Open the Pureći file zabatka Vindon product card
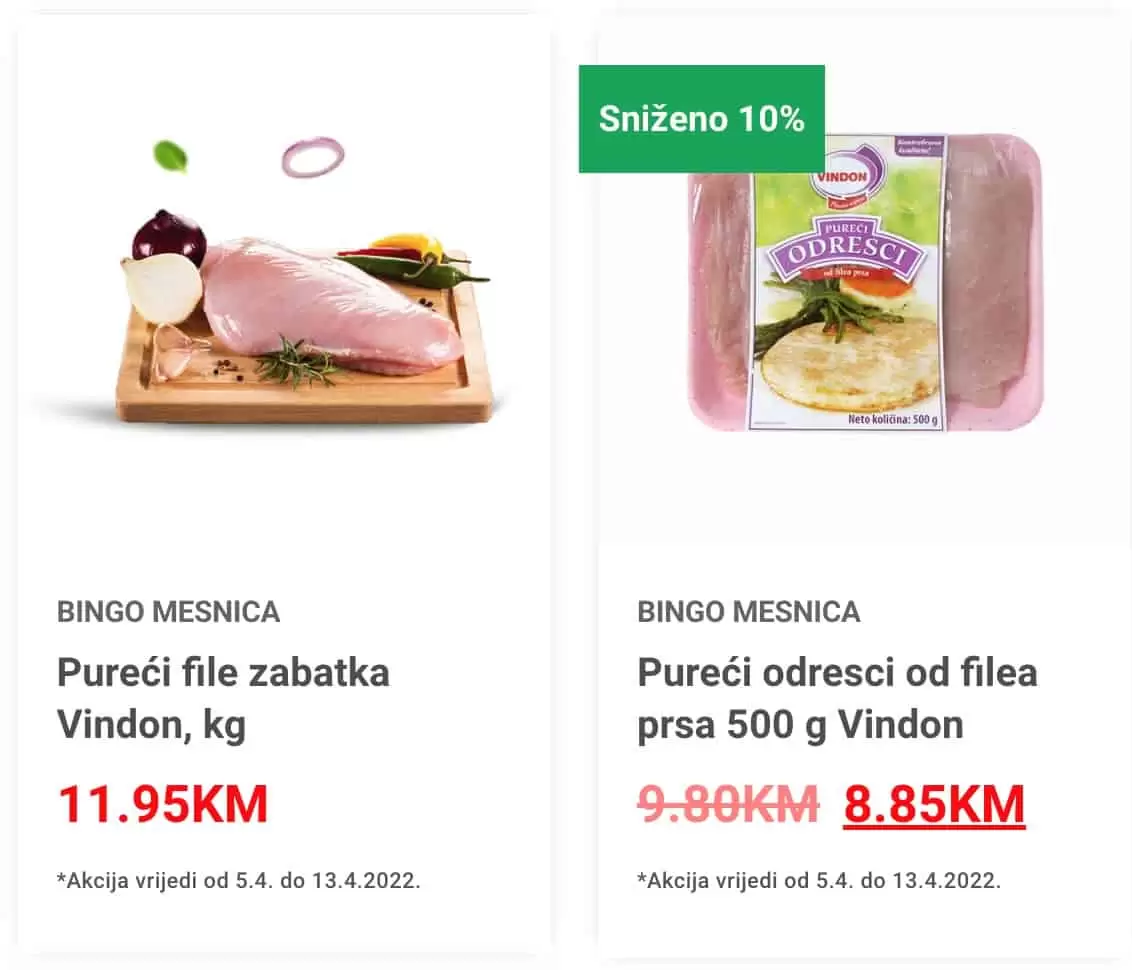 point(223,698)
